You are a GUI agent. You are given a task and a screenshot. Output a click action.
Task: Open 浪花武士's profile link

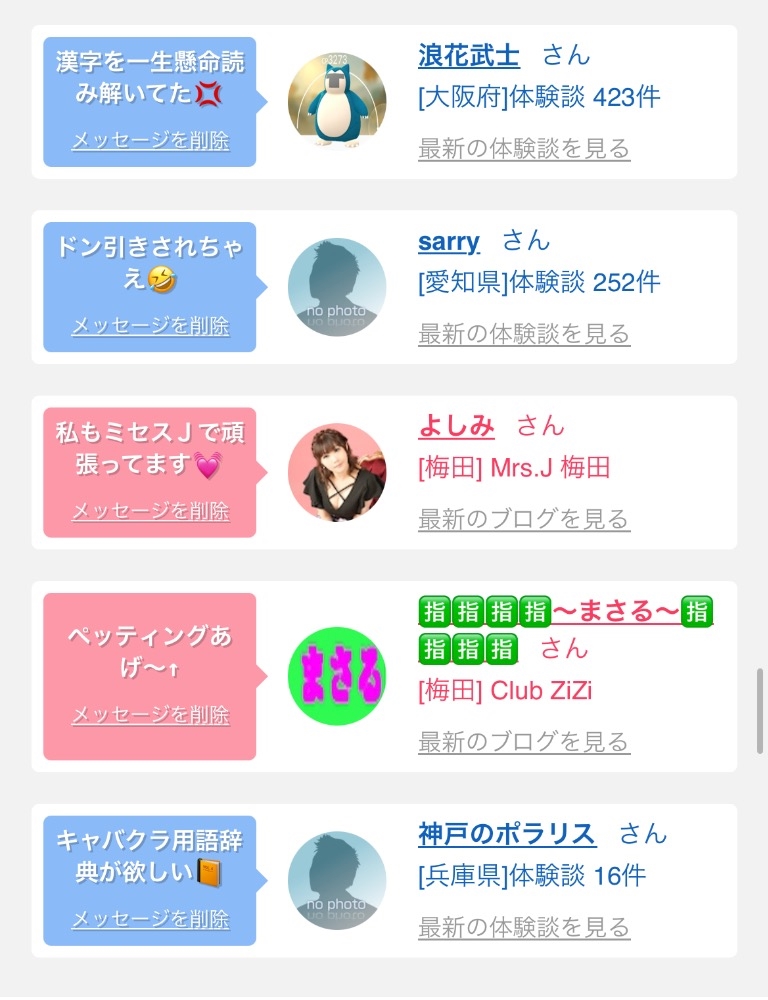coord(469,55)
